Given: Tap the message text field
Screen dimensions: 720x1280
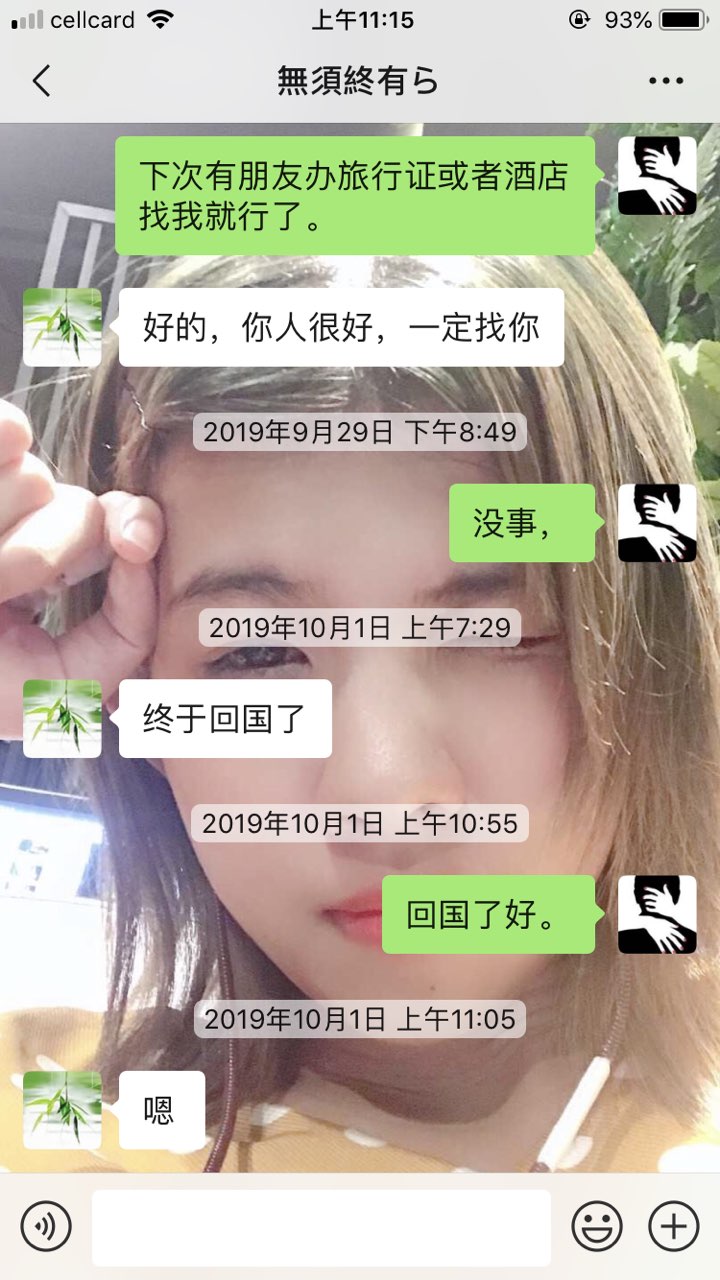Looking at the screenshot, I should click(x=321, y=1226).
